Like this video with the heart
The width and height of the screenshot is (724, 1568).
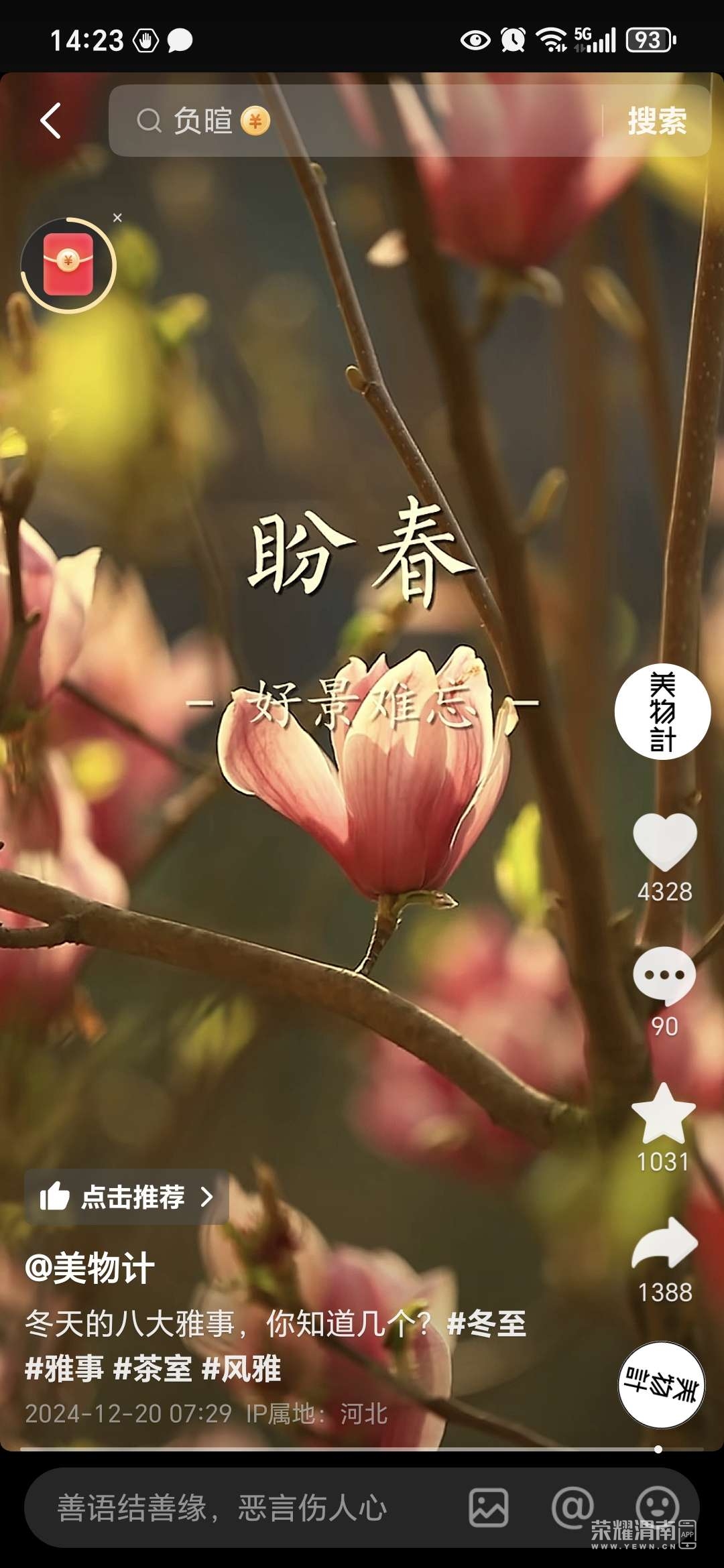click(x=664, y=842)
